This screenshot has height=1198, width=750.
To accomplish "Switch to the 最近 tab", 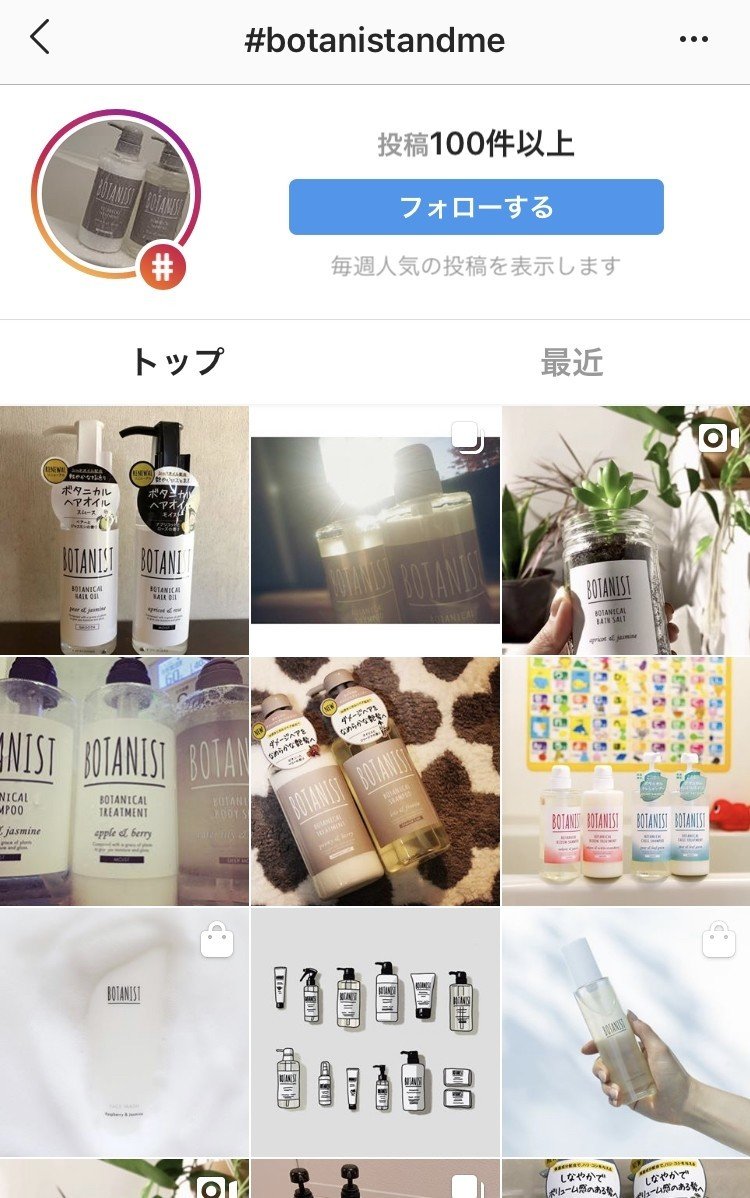I will [x=575, y=361].
